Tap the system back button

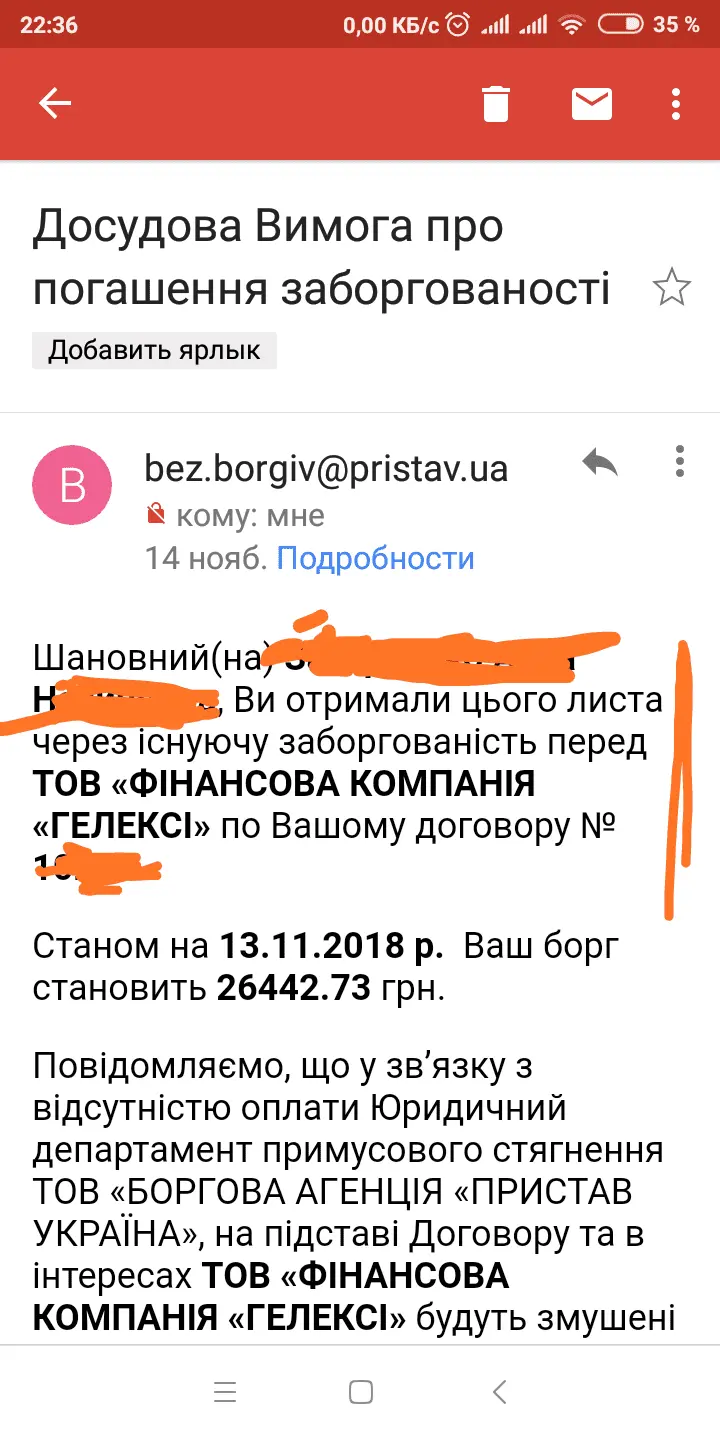(500, 1391)
